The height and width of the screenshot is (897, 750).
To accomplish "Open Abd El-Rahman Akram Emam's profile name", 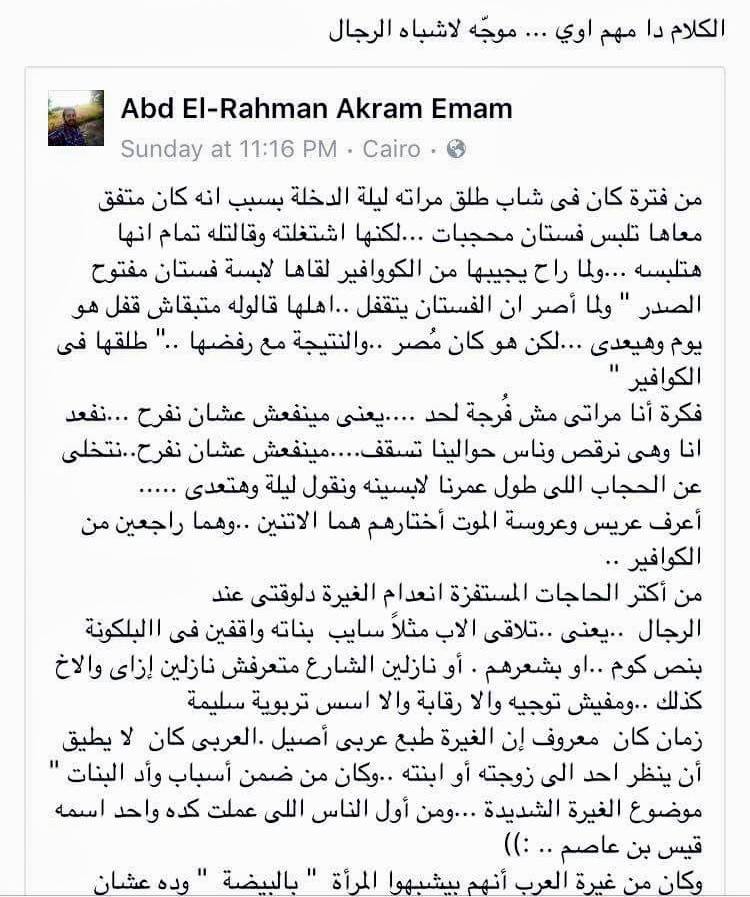I will tap(316, 108).
